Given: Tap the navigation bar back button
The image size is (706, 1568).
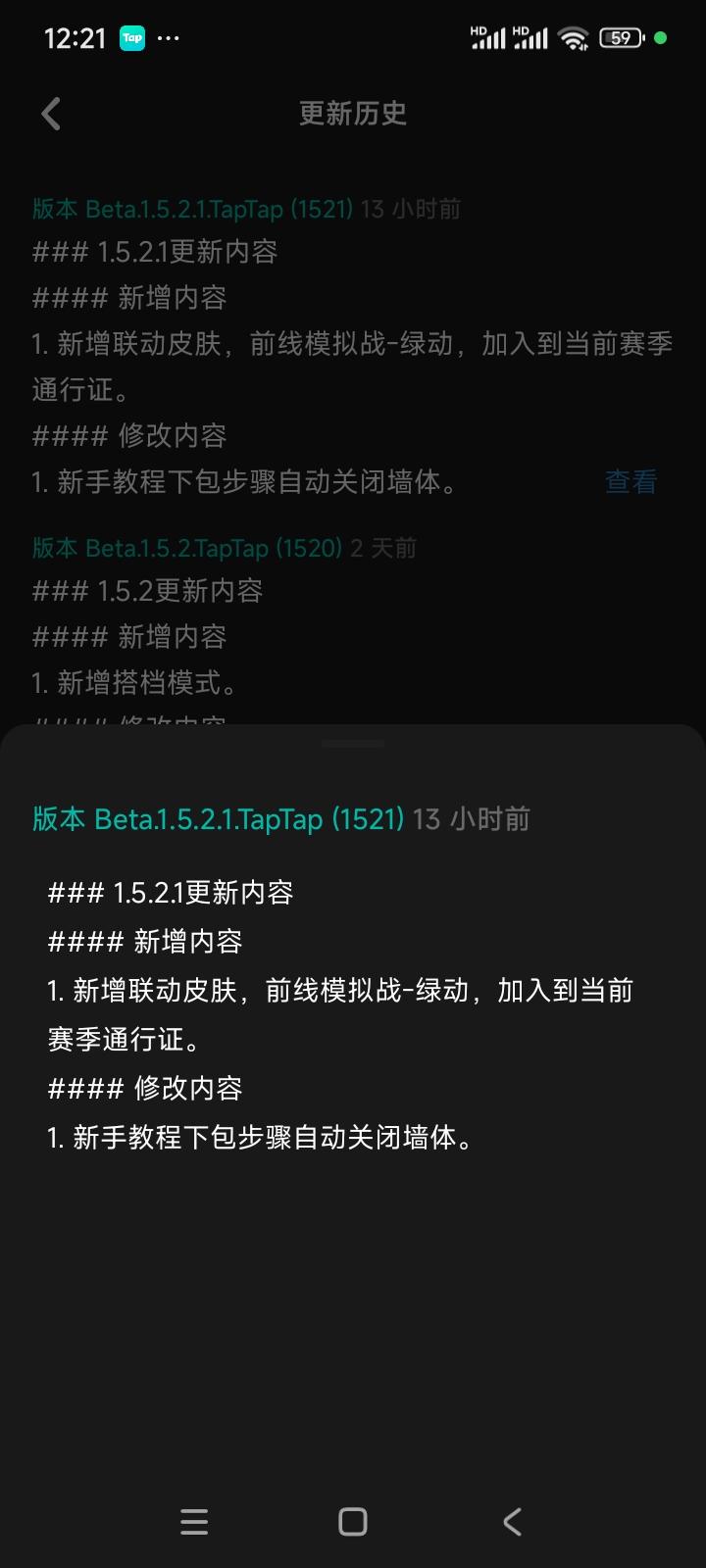Looking at the screenshot, I should click(511, 1521).
